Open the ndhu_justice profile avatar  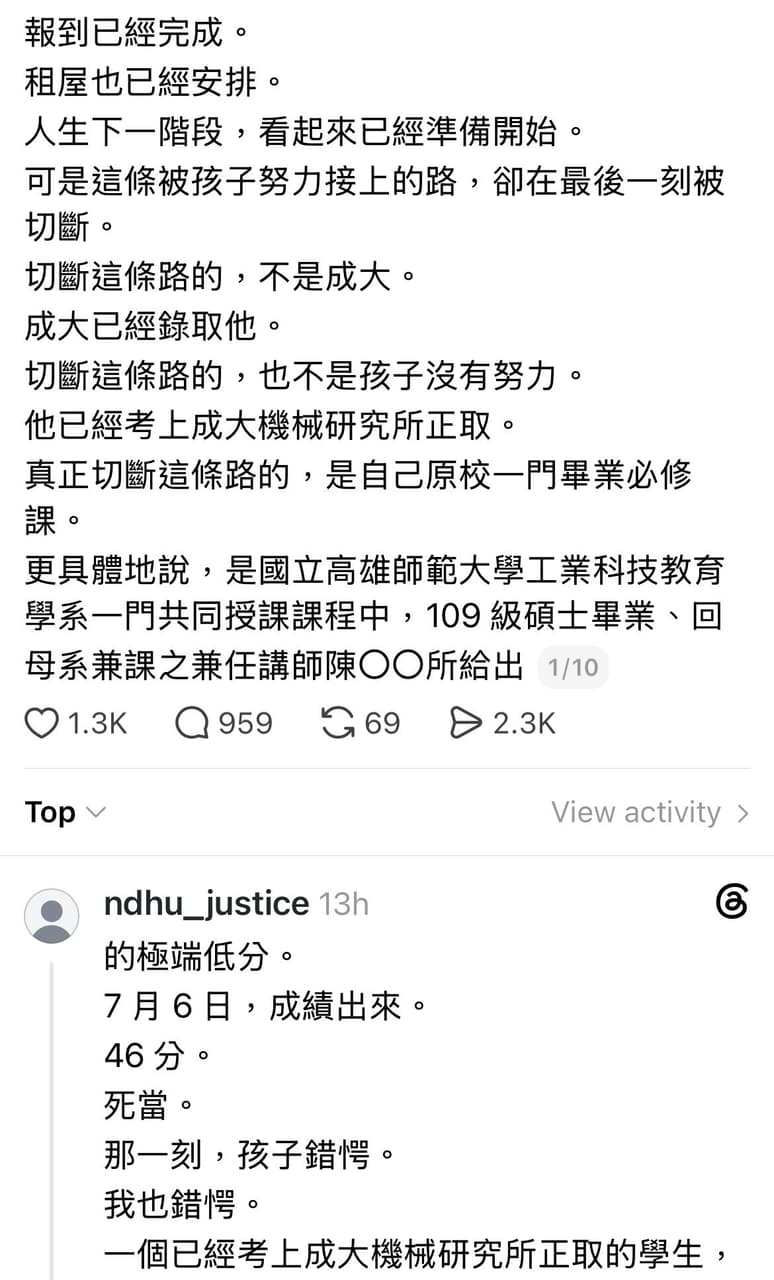click(51, 916)
